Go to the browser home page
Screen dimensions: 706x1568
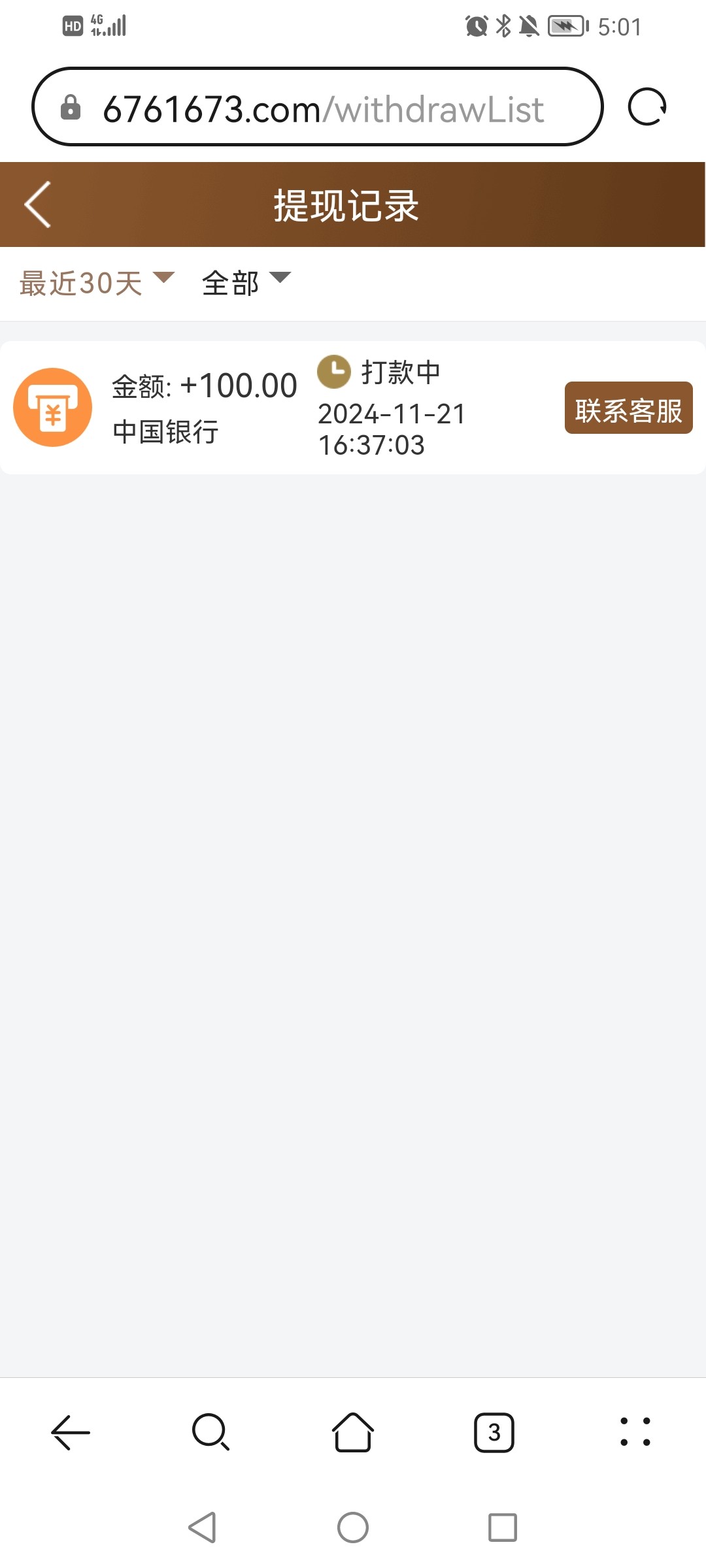click(x=353, y=1432)
